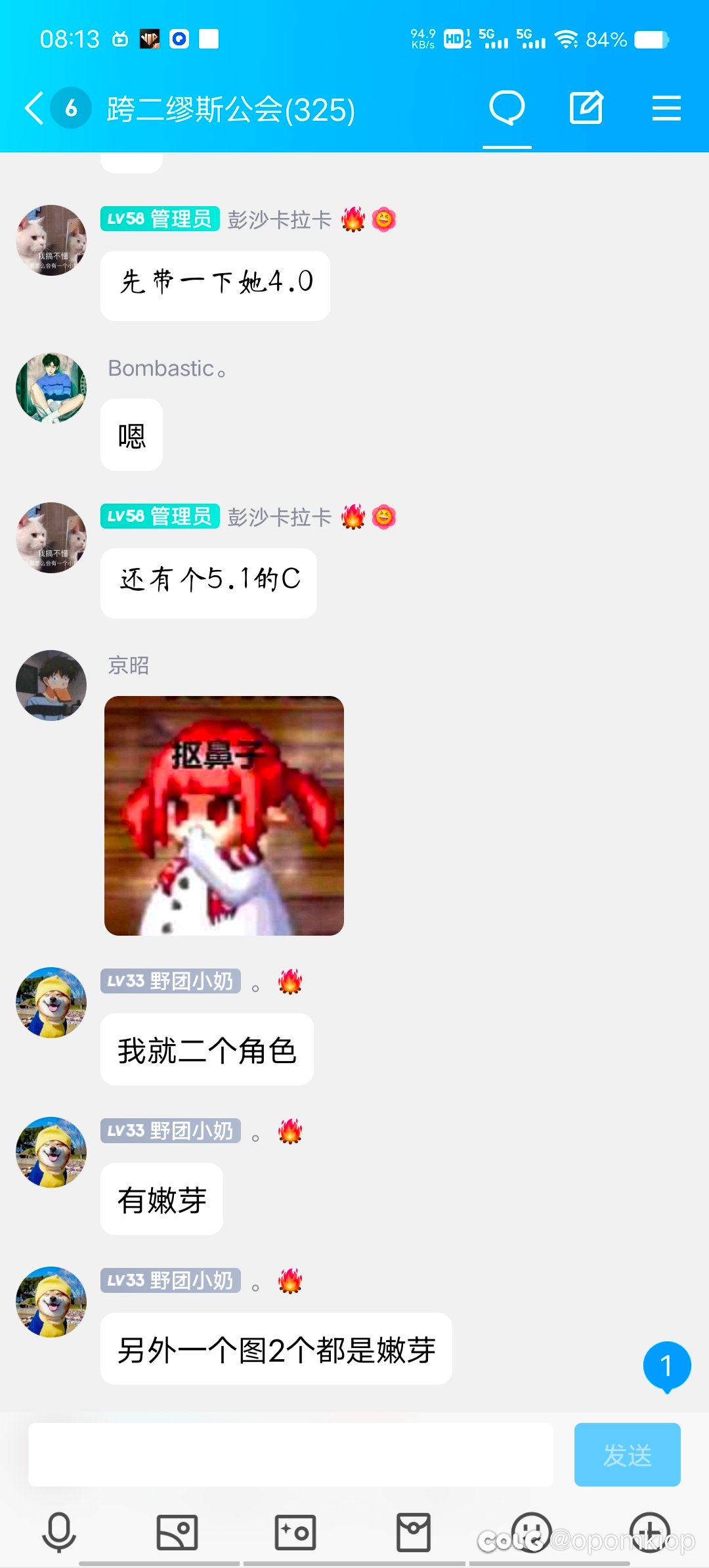Open the photo gallery picker icon

(x=177, y=1533)
